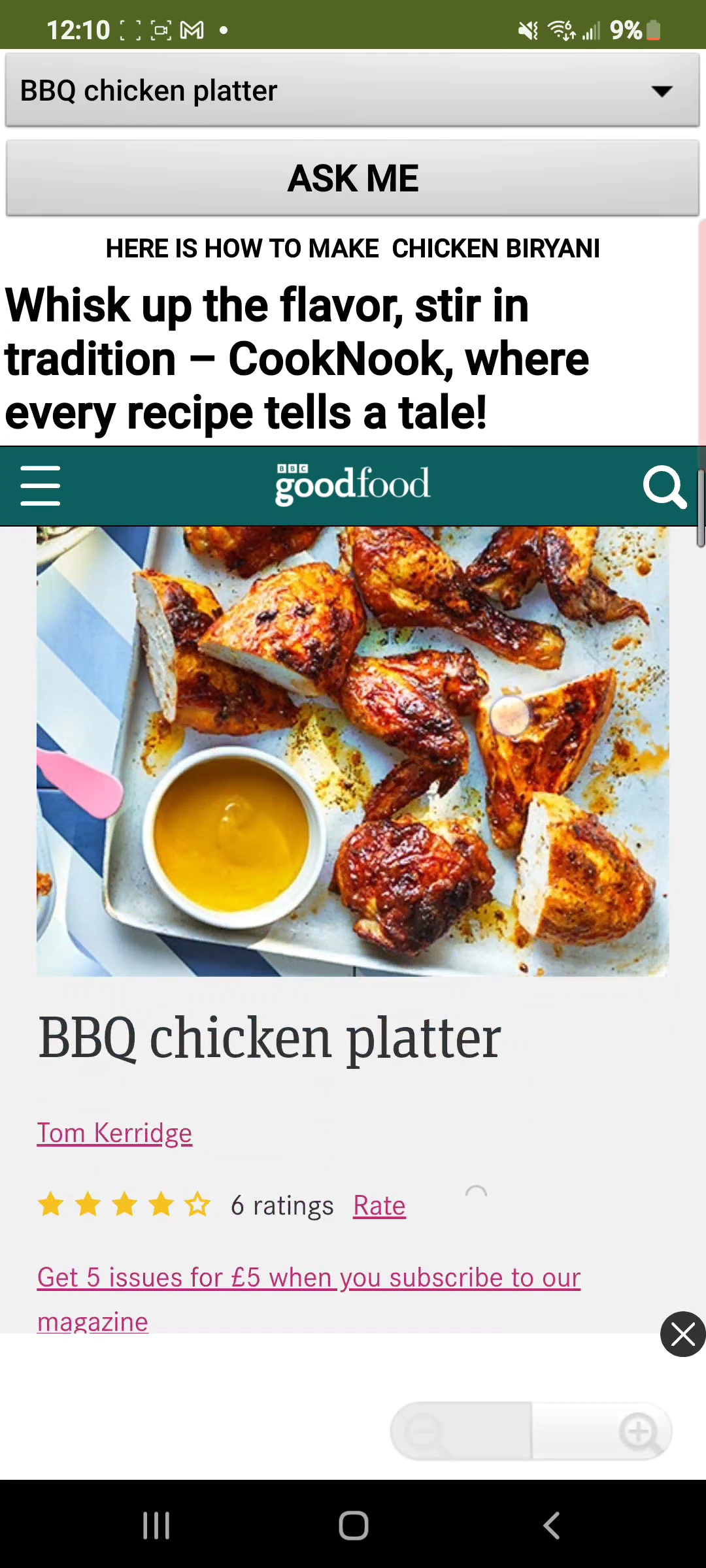Zoom out the web page
Image resolution: width=706 pixels, height=1568 pixels.
(x=425, y=1432)
